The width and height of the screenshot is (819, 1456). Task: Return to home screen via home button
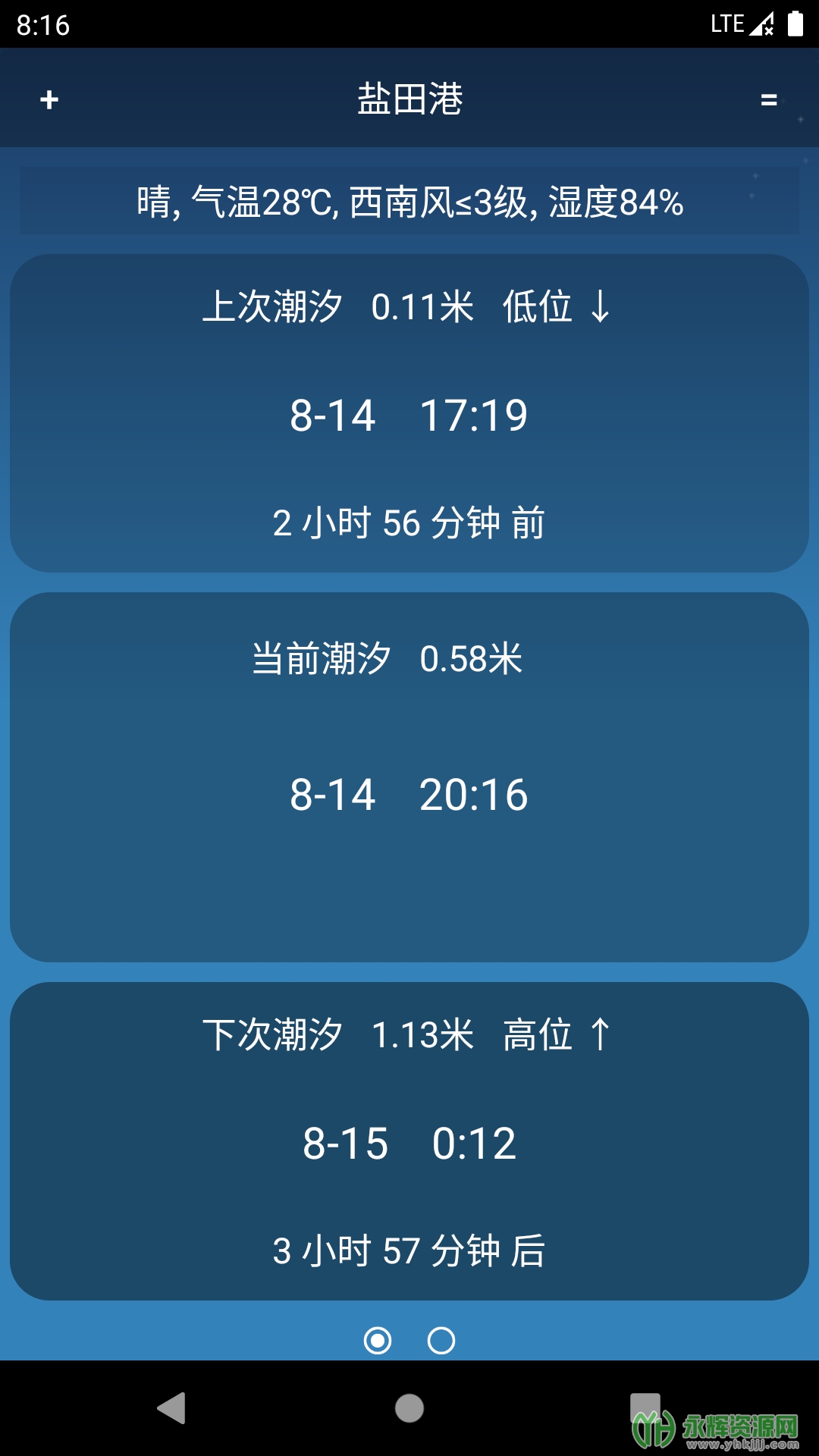[x=409, y=1408]
